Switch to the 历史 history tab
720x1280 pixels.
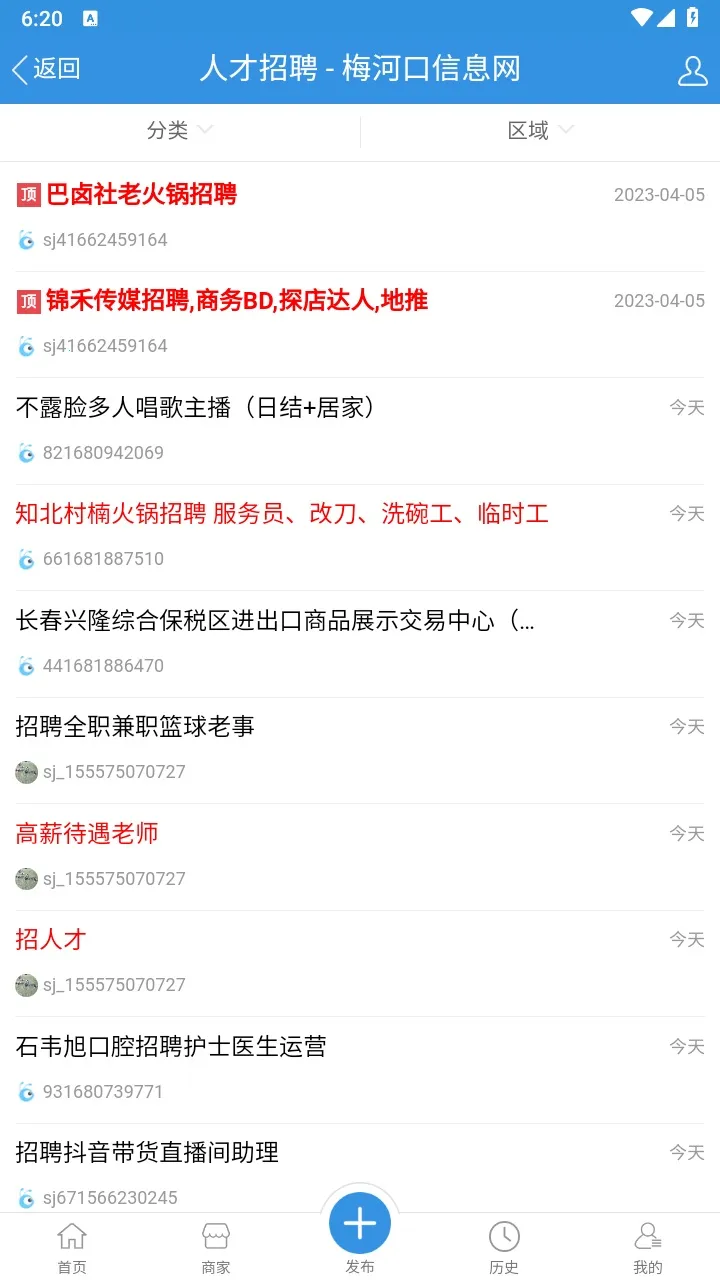pos(504,1247)
